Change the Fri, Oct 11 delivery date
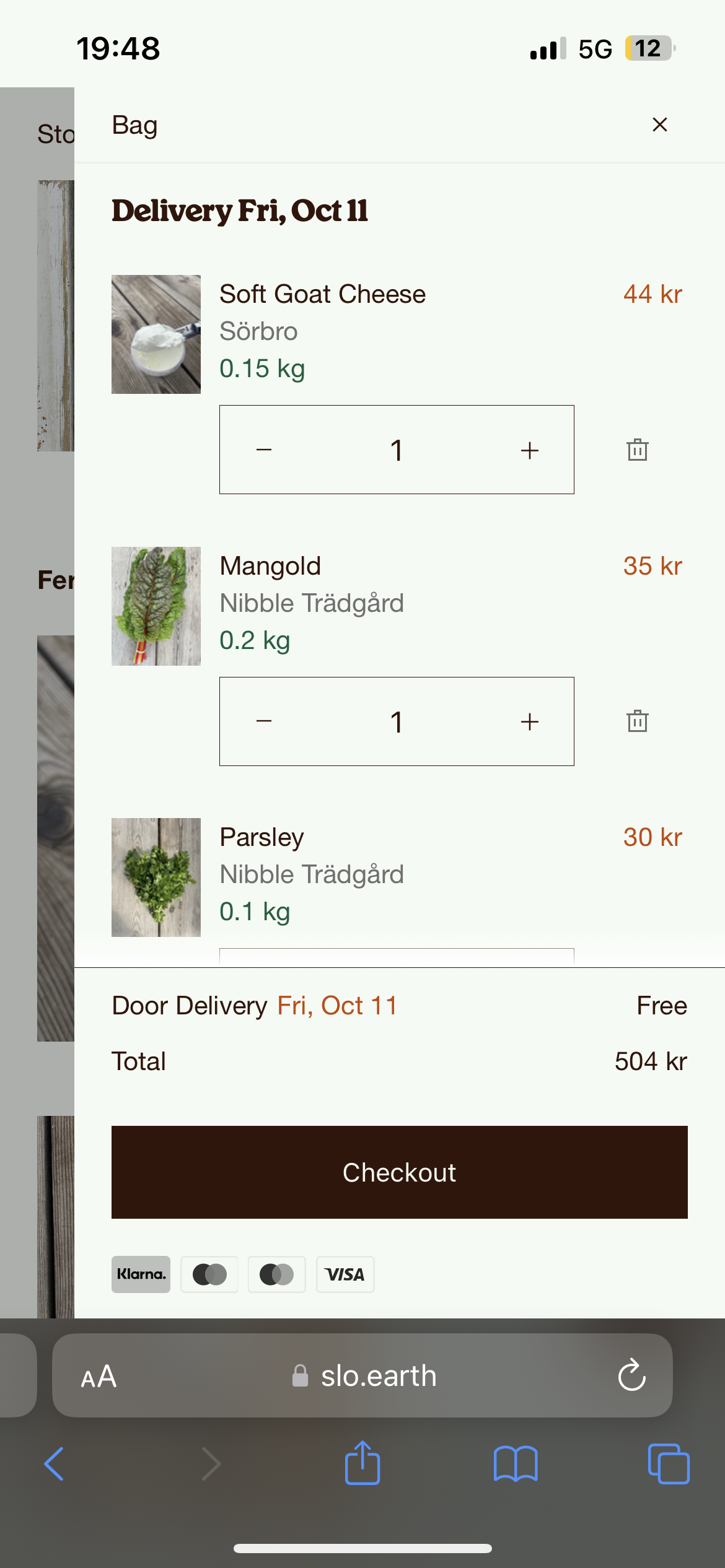Viewport: 725px width, 1568px height. 337,1006
